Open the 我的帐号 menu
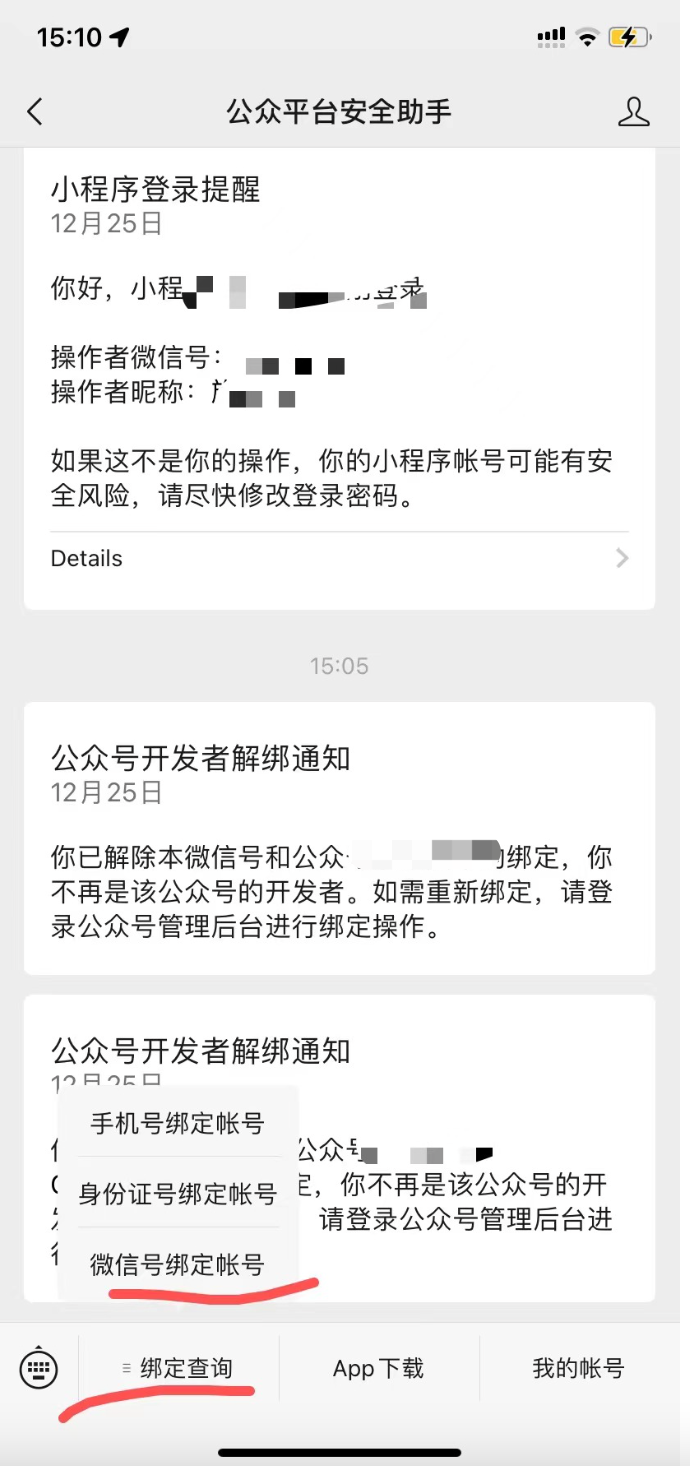The height and width of the screenshot is (1466, 690). pyautogui.click(x=578, y=1368)
